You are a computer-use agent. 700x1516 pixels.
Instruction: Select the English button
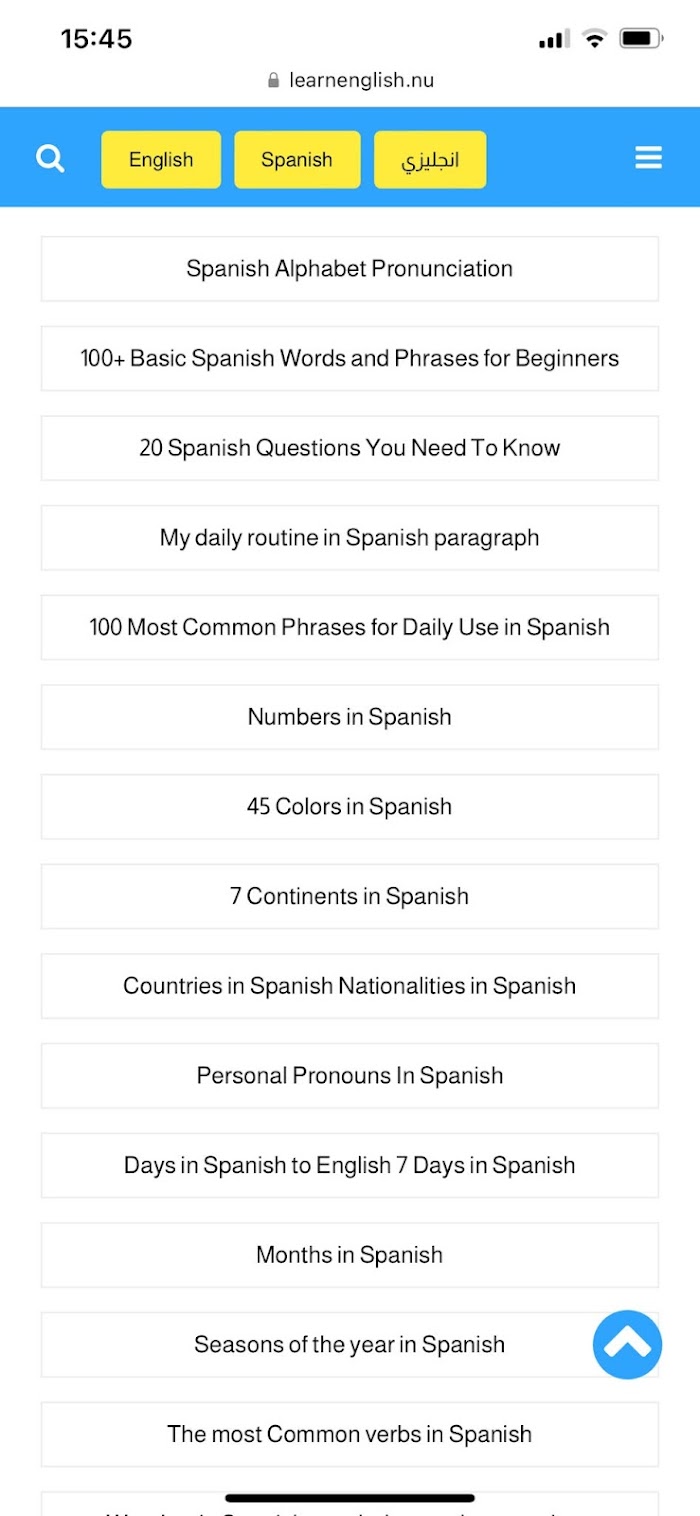[161, 159]
